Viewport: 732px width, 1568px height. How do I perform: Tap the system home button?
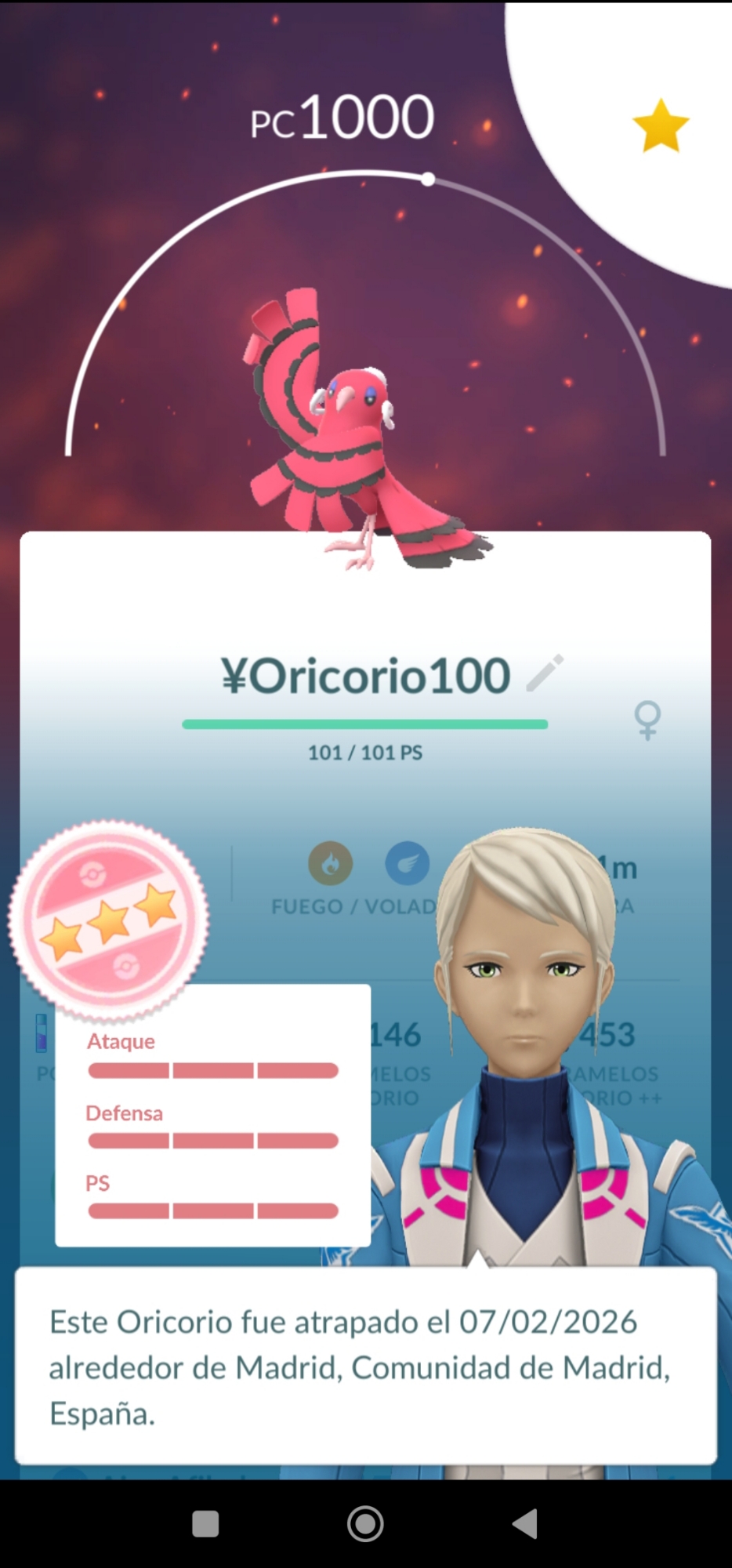coord(365,1524)
